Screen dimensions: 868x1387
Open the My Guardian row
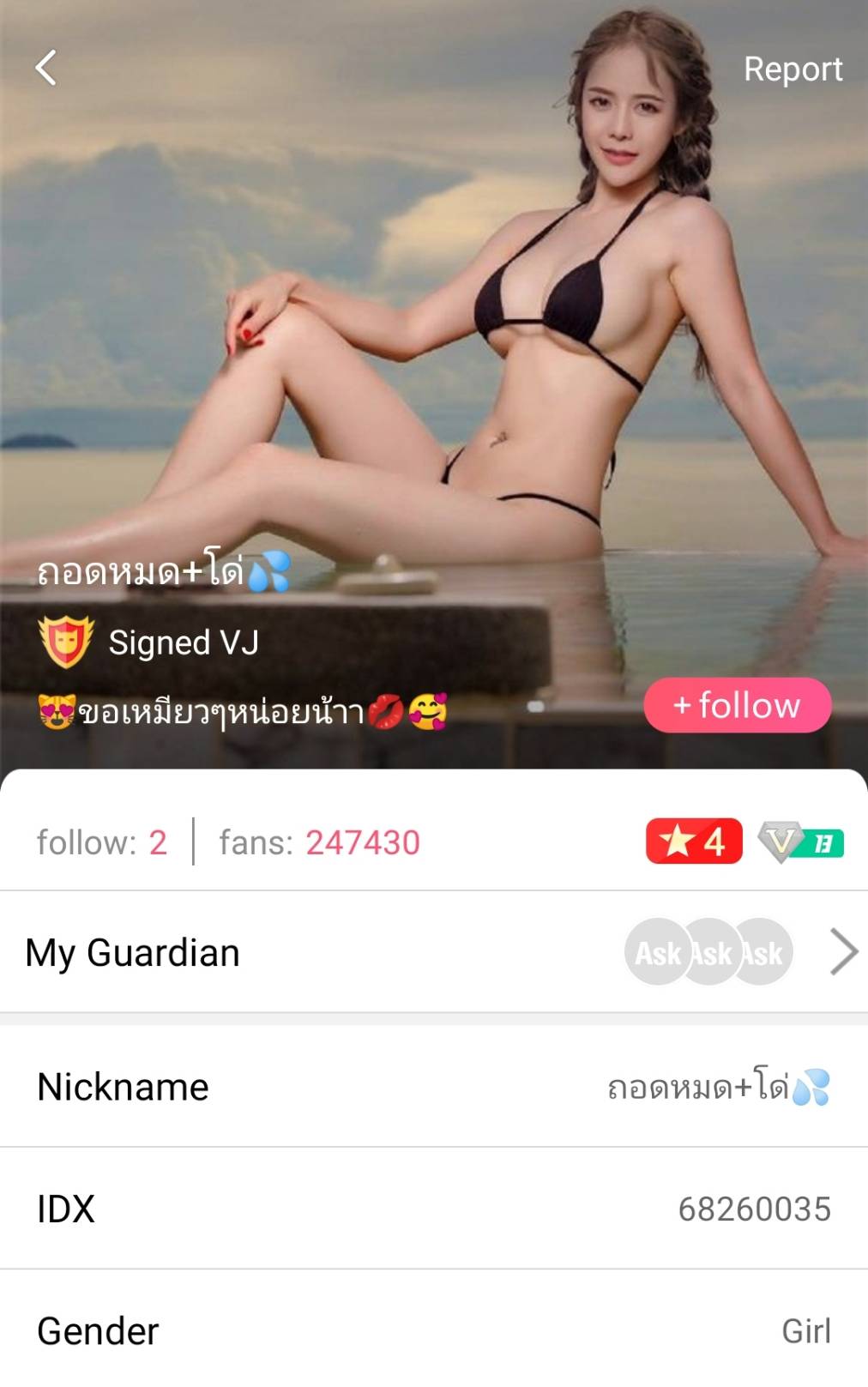pos(433,952)
